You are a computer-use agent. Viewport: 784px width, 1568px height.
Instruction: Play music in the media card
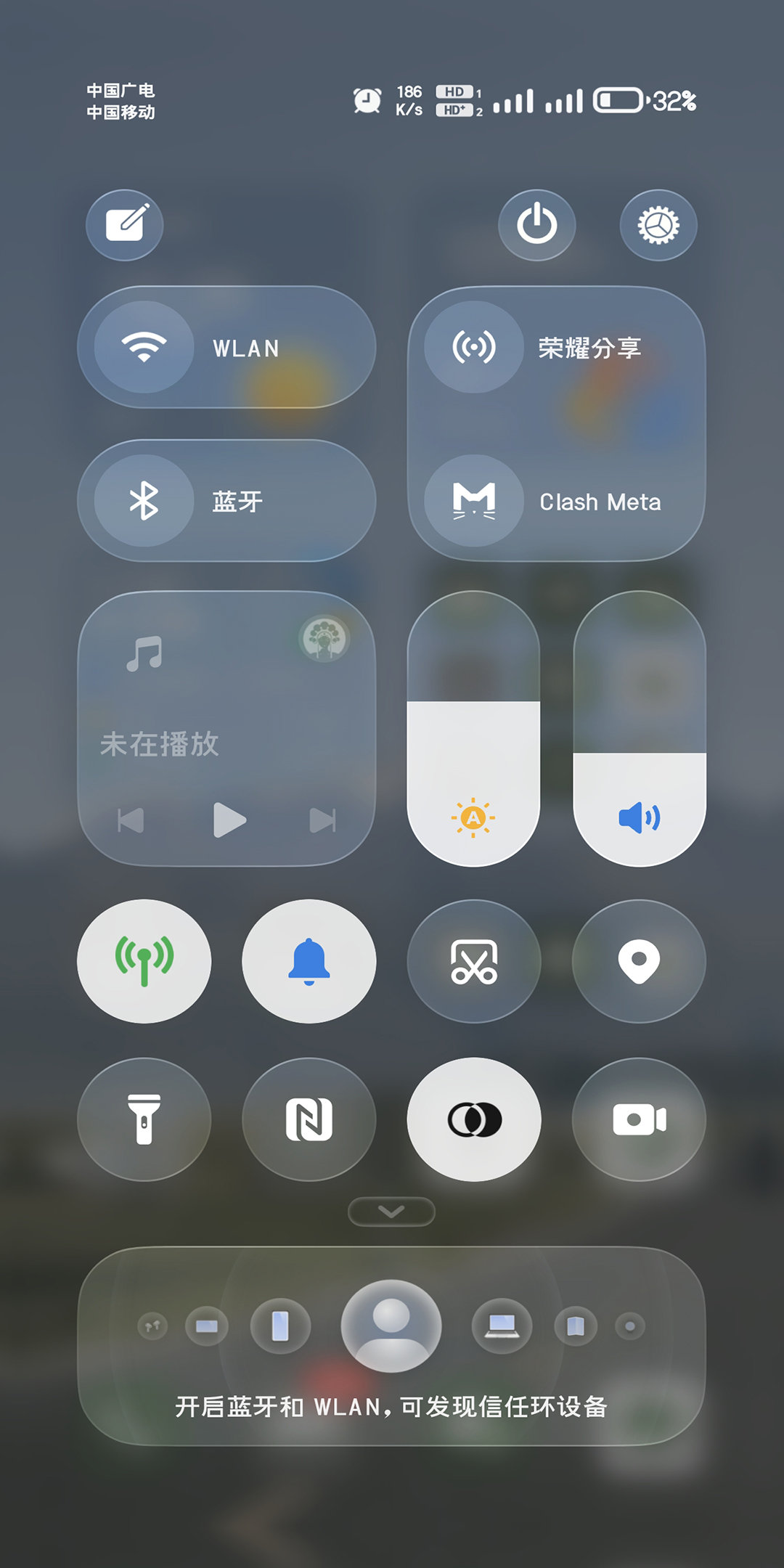click(x=229, y=820)
